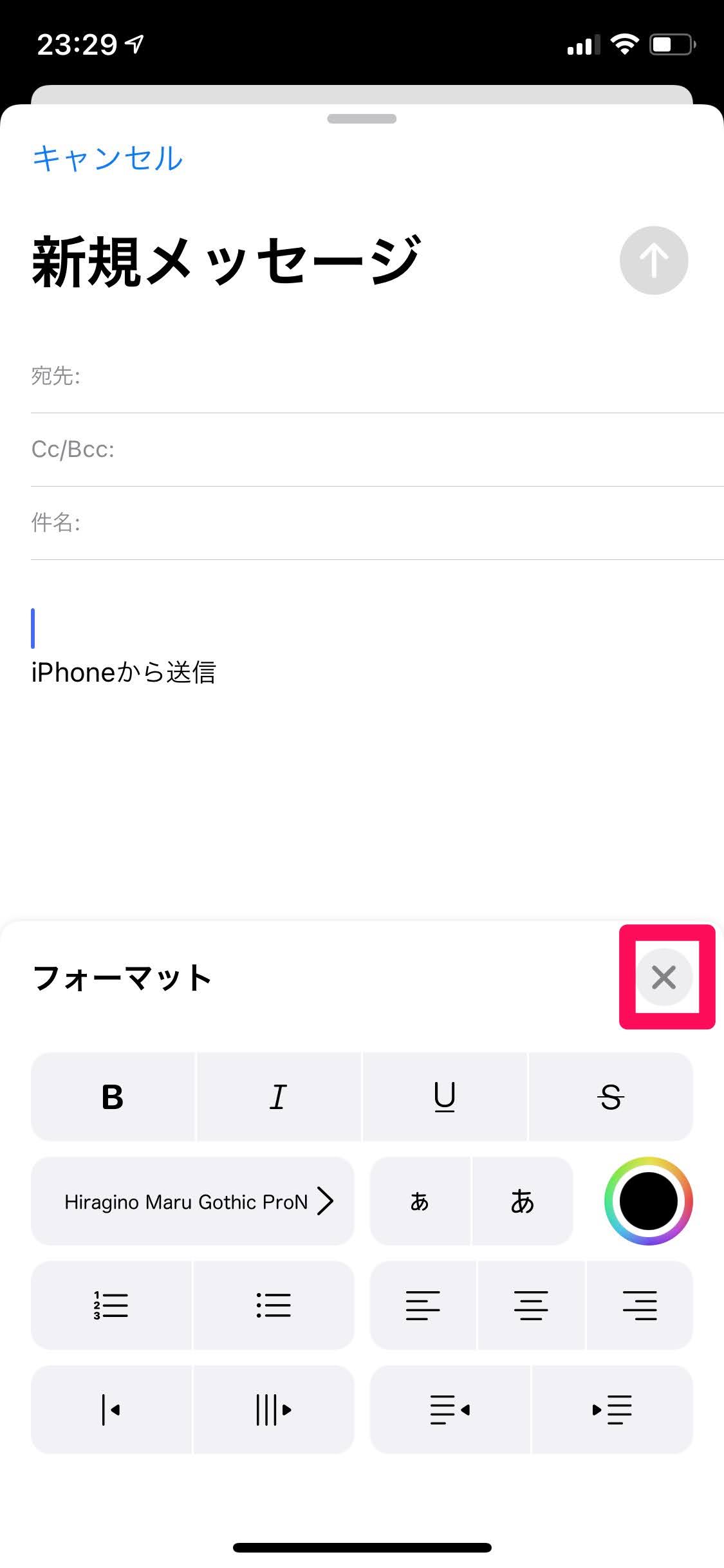The height and width of the screenshot is (1568, 724).
Task: Apply italic formatting to text
Action: click(x=278, y=1096)
